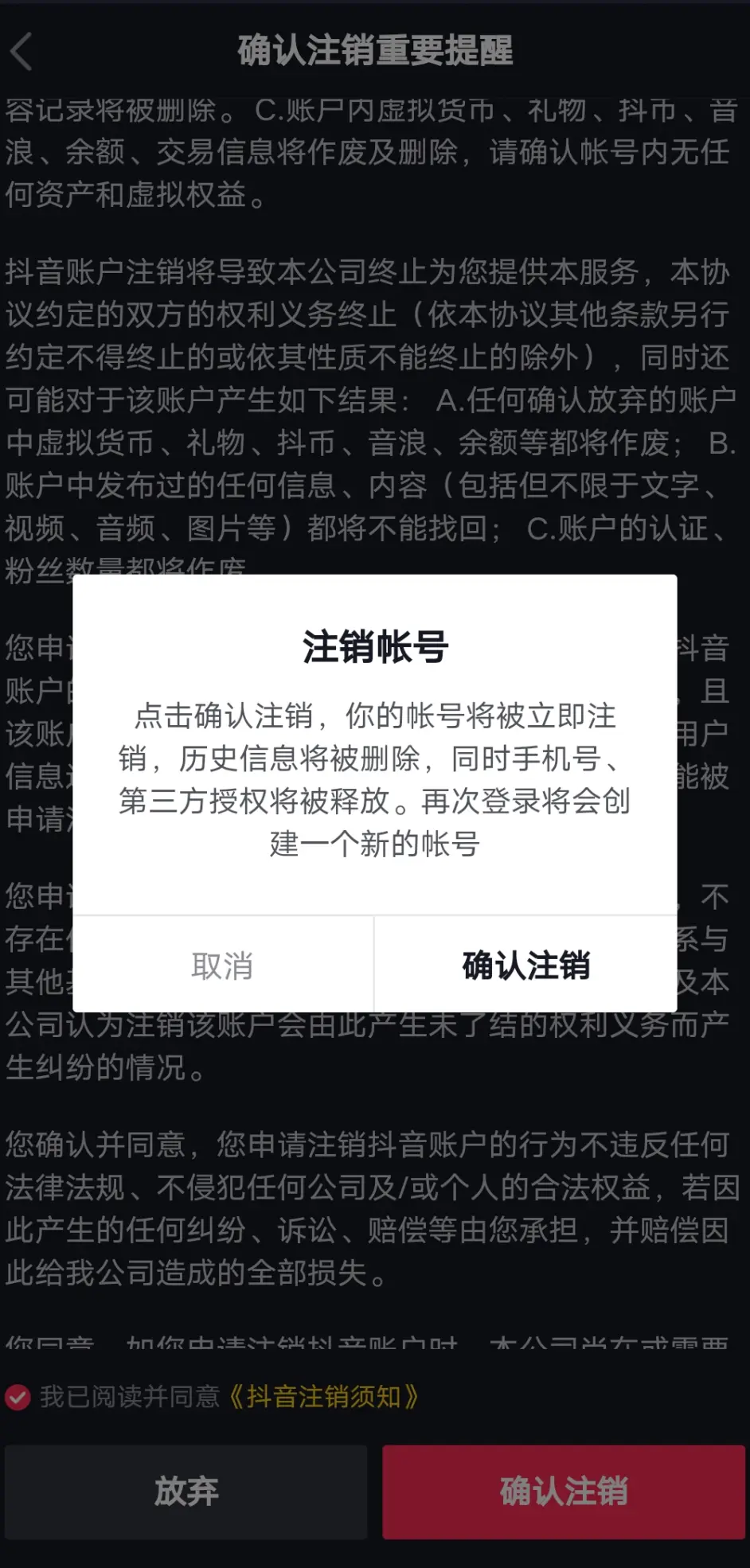Tap the 放弃 button at the bottom
This screenshot has width=750, height=1568.
point(186,1492)
